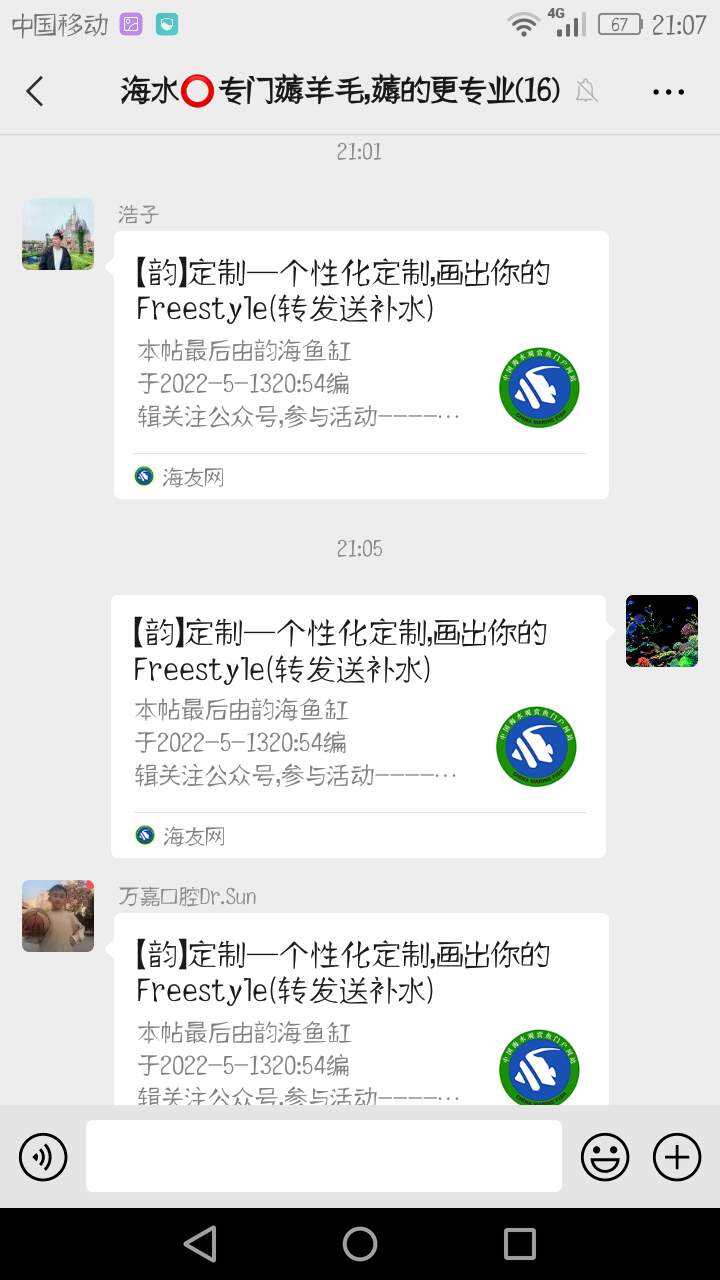Open the link card shared by 浩子
720x1280 pixels.
pos(360,365)
